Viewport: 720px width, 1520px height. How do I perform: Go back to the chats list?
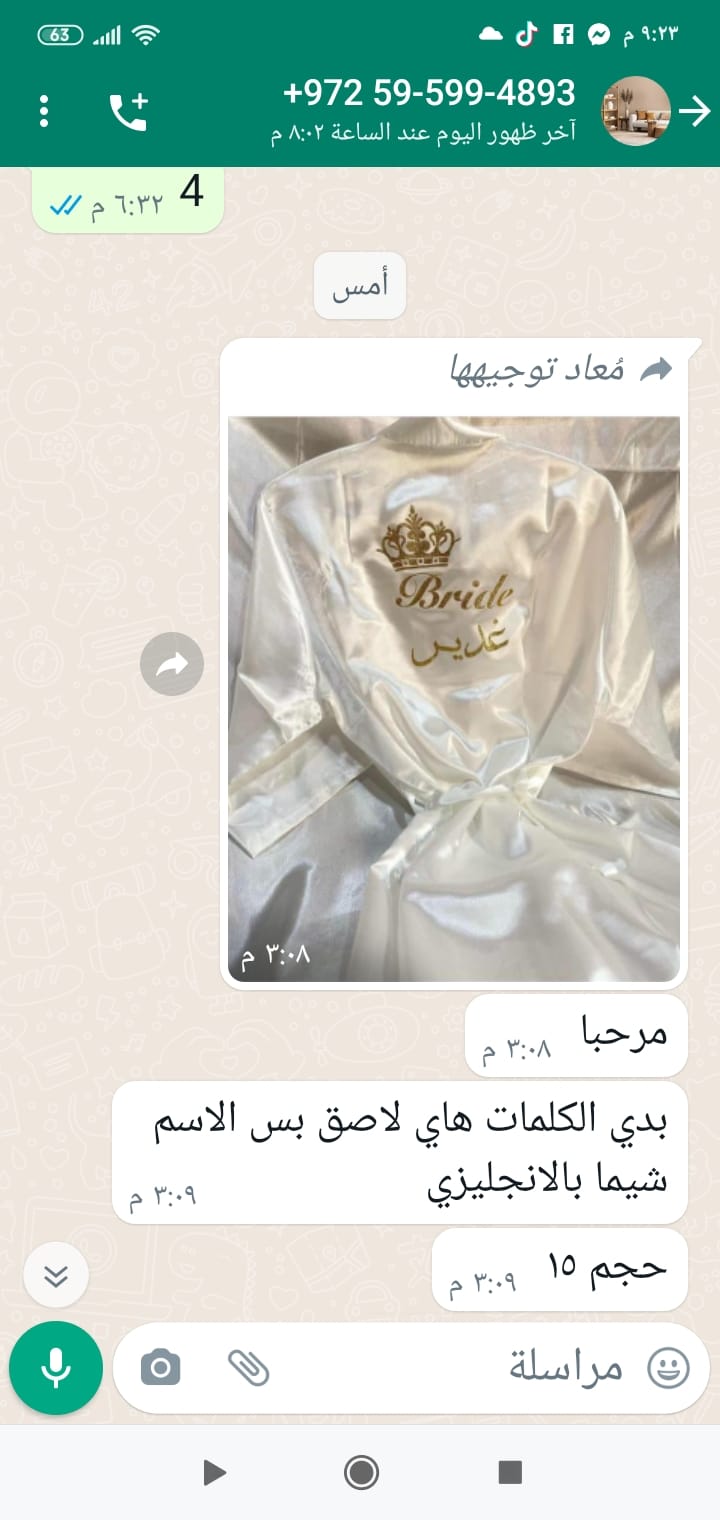[x=694, y=111]
